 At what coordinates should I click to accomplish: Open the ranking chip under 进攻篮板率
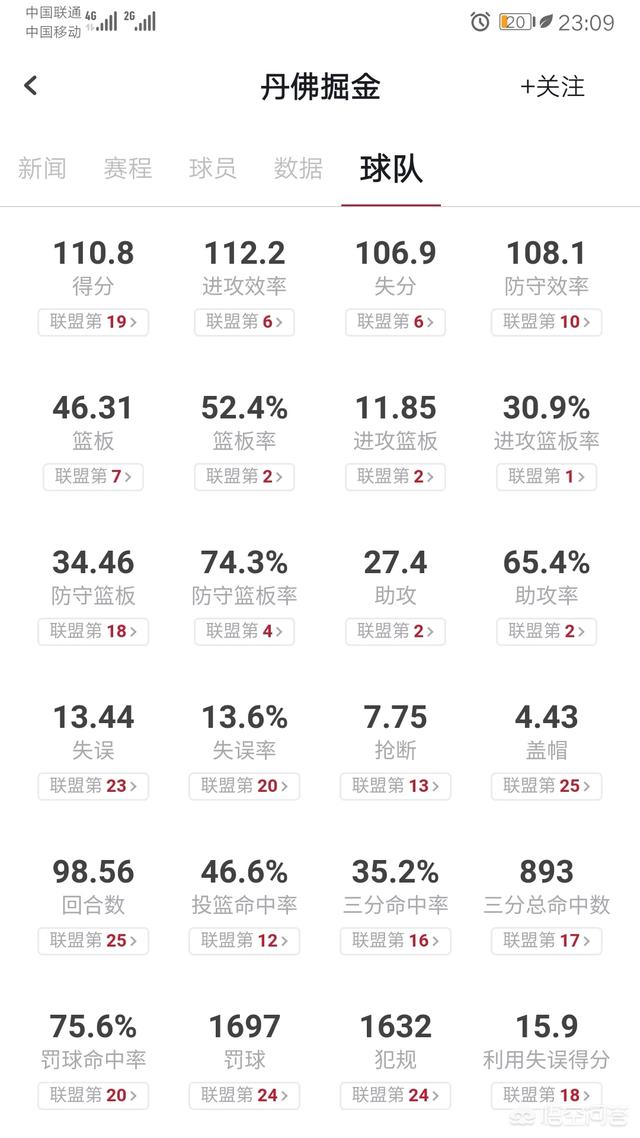pos(546,477)
